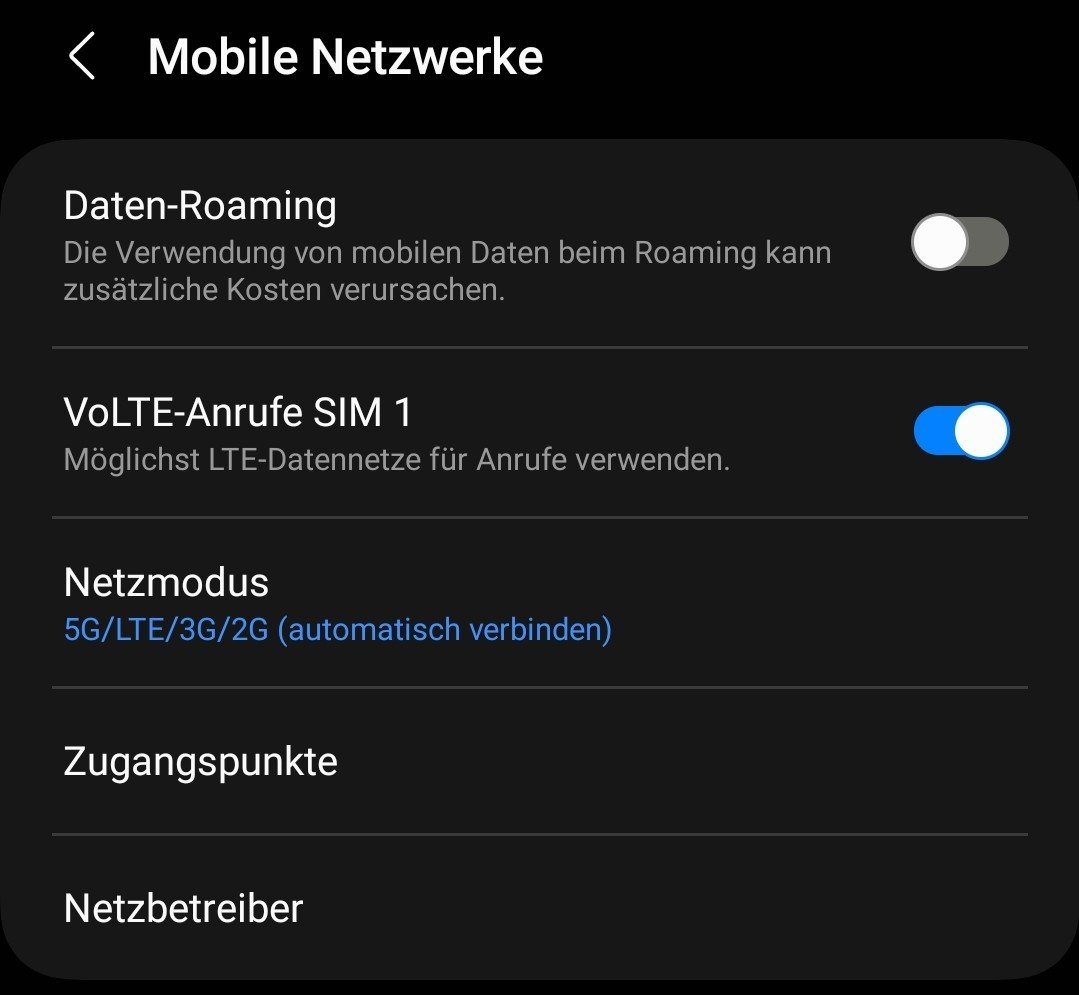This screenshot has width=1079, height=995.
Task: Turn off VoLTE-Anrufe SIM 1
Action: pos(961,431)
